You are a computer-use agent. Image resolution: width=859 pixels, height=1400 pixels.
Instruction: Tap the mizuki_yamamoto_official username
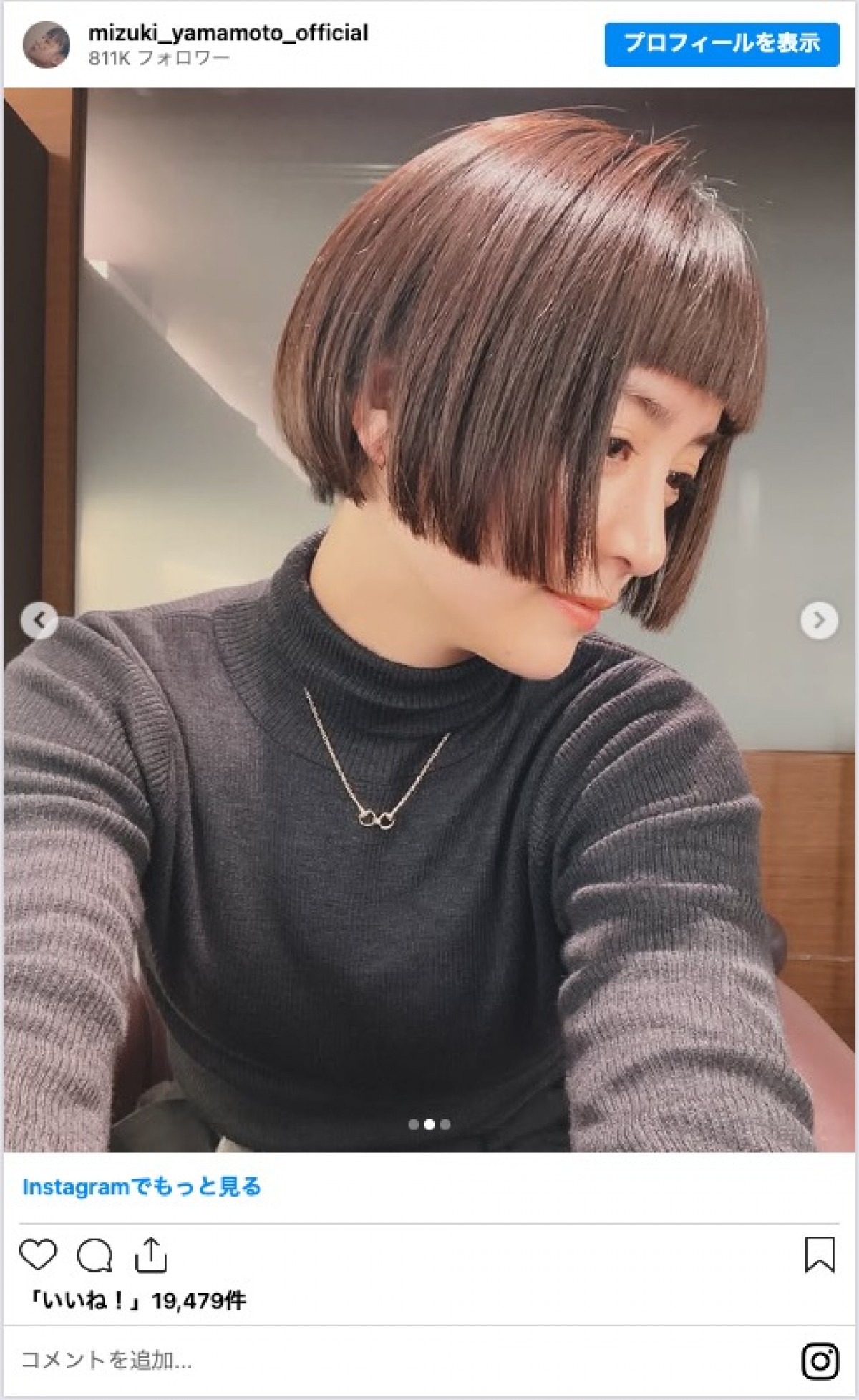click(x=228, y=33)
